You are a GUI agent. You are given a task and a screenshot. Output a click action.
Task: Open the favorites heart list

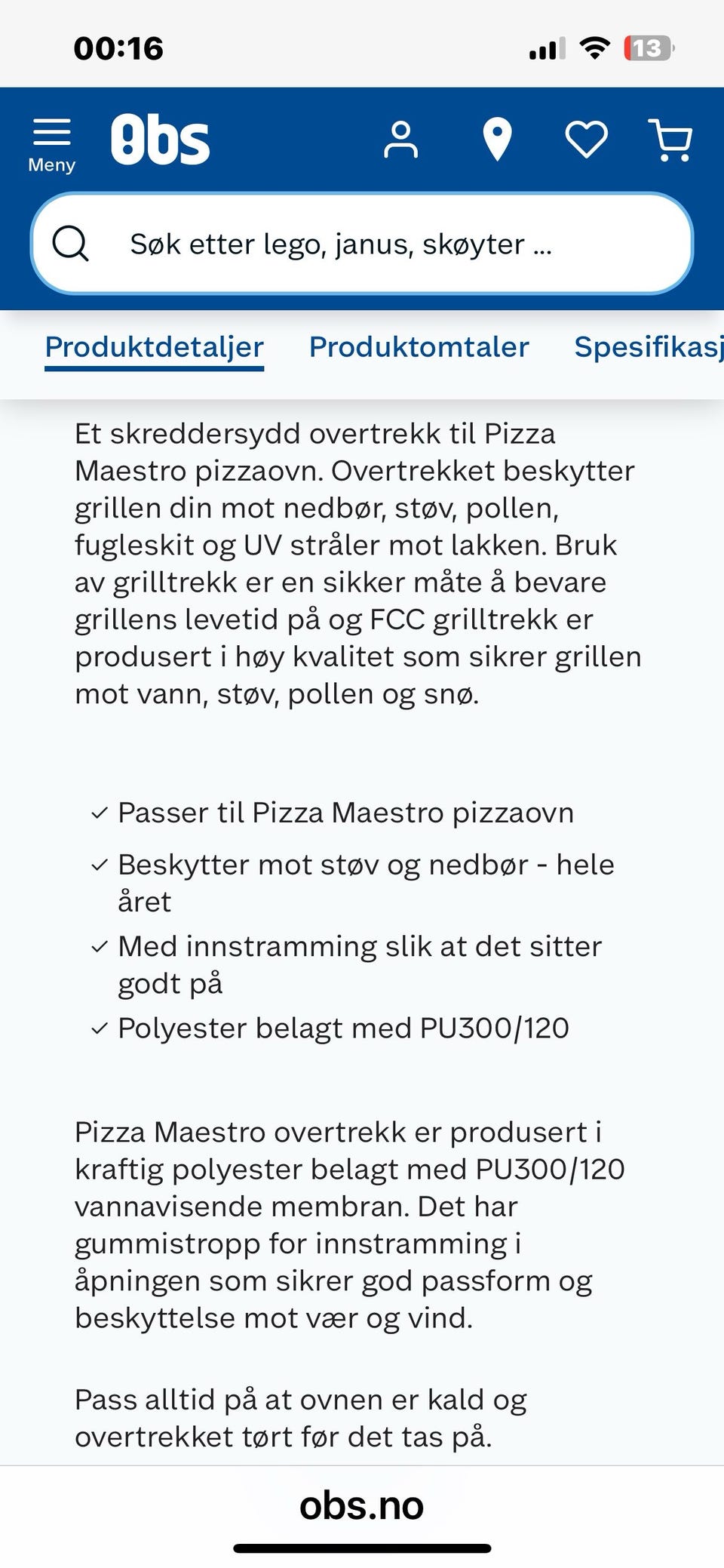click(587, 140)
